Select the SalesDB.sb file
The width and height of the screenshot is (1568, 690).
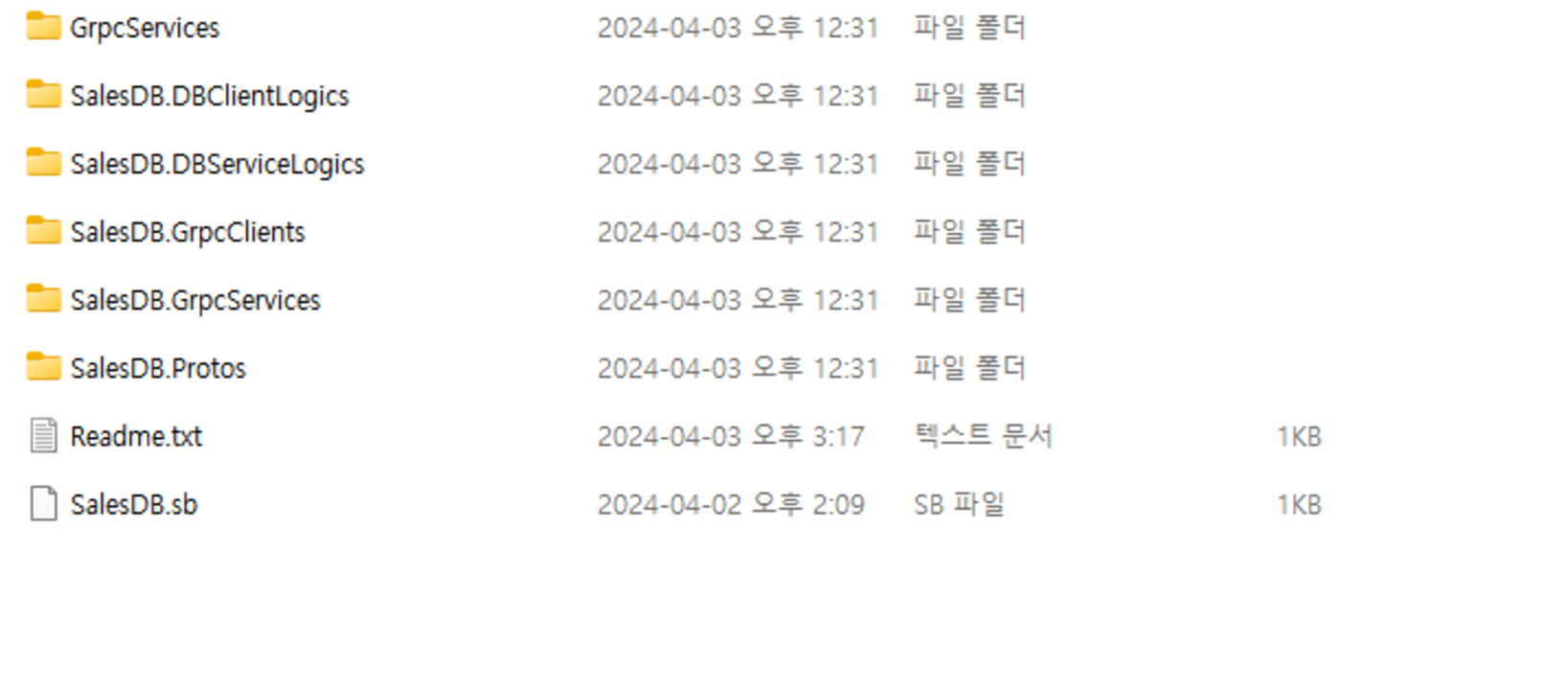click(x=133, y=504)
